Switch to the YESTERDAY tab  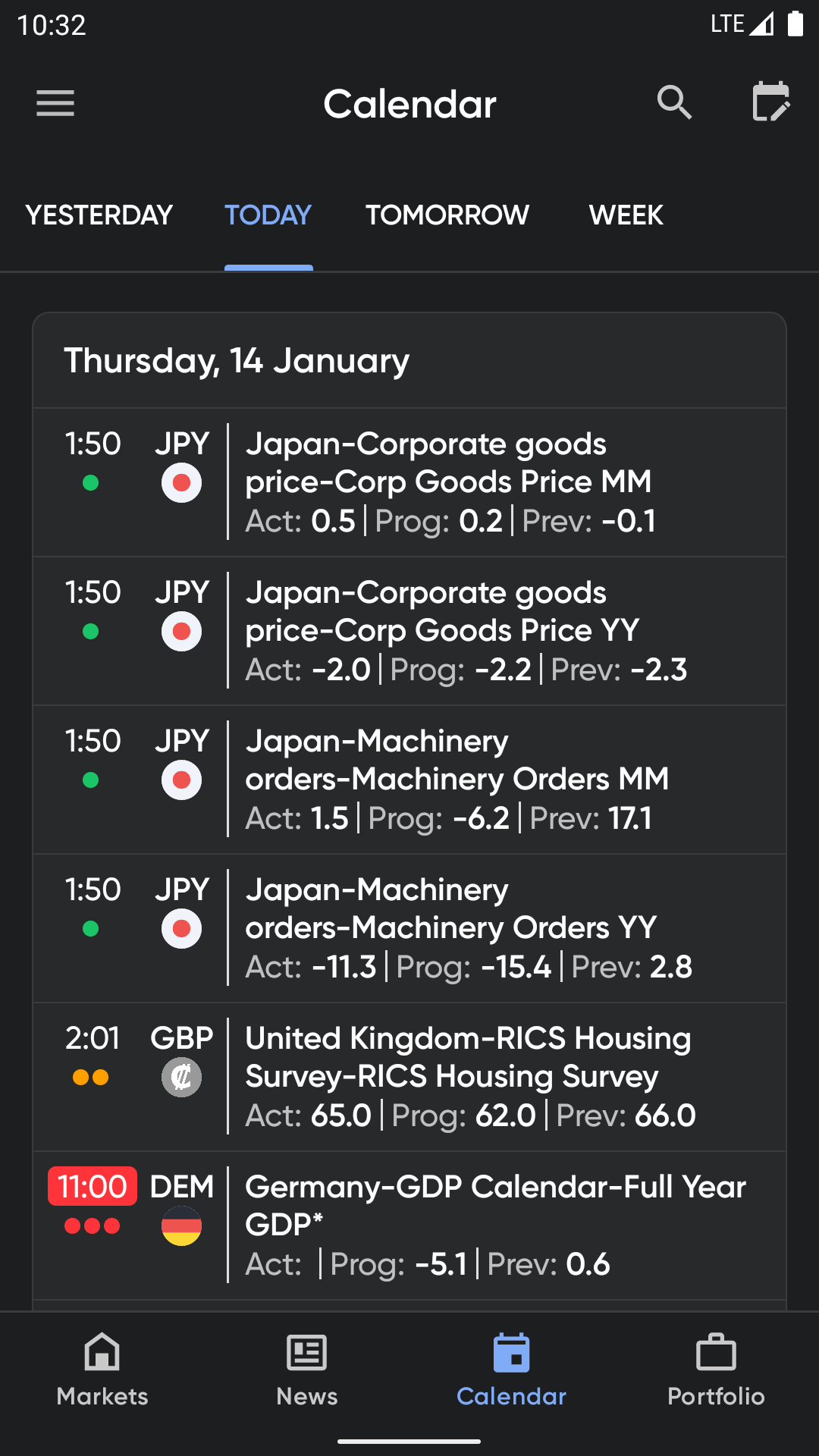coord(98,215)
